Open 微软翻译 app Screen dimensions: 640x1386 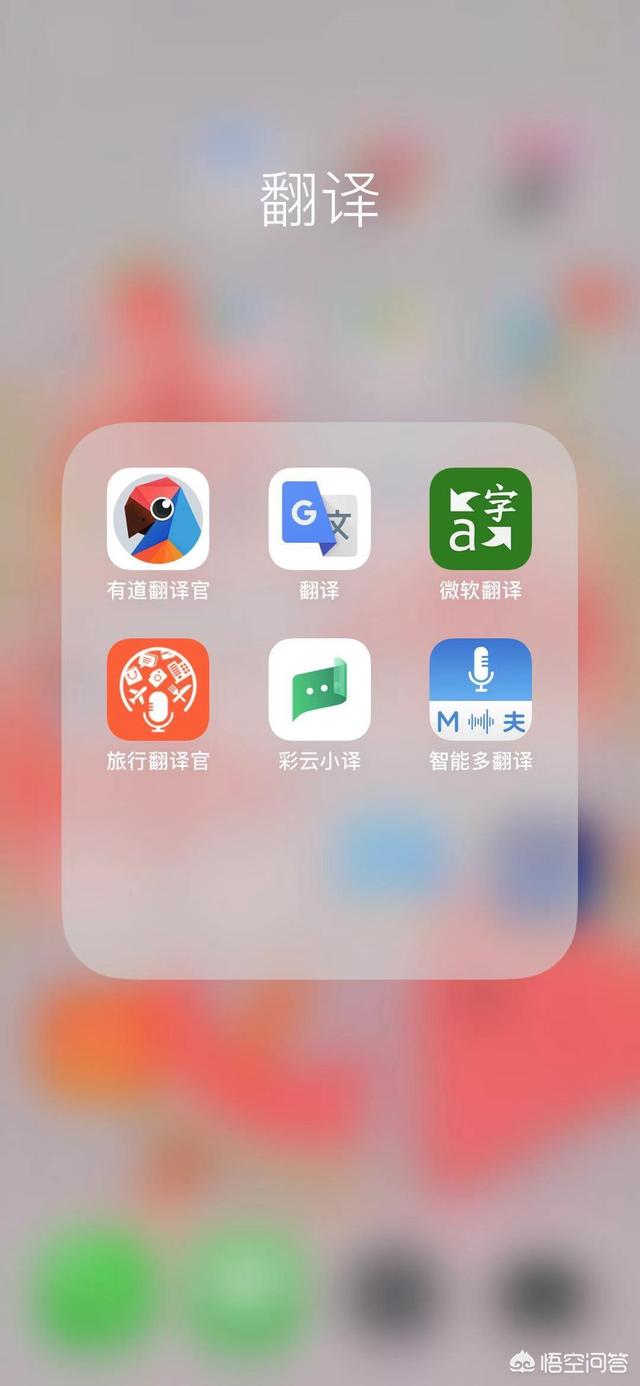pos(480,519)
